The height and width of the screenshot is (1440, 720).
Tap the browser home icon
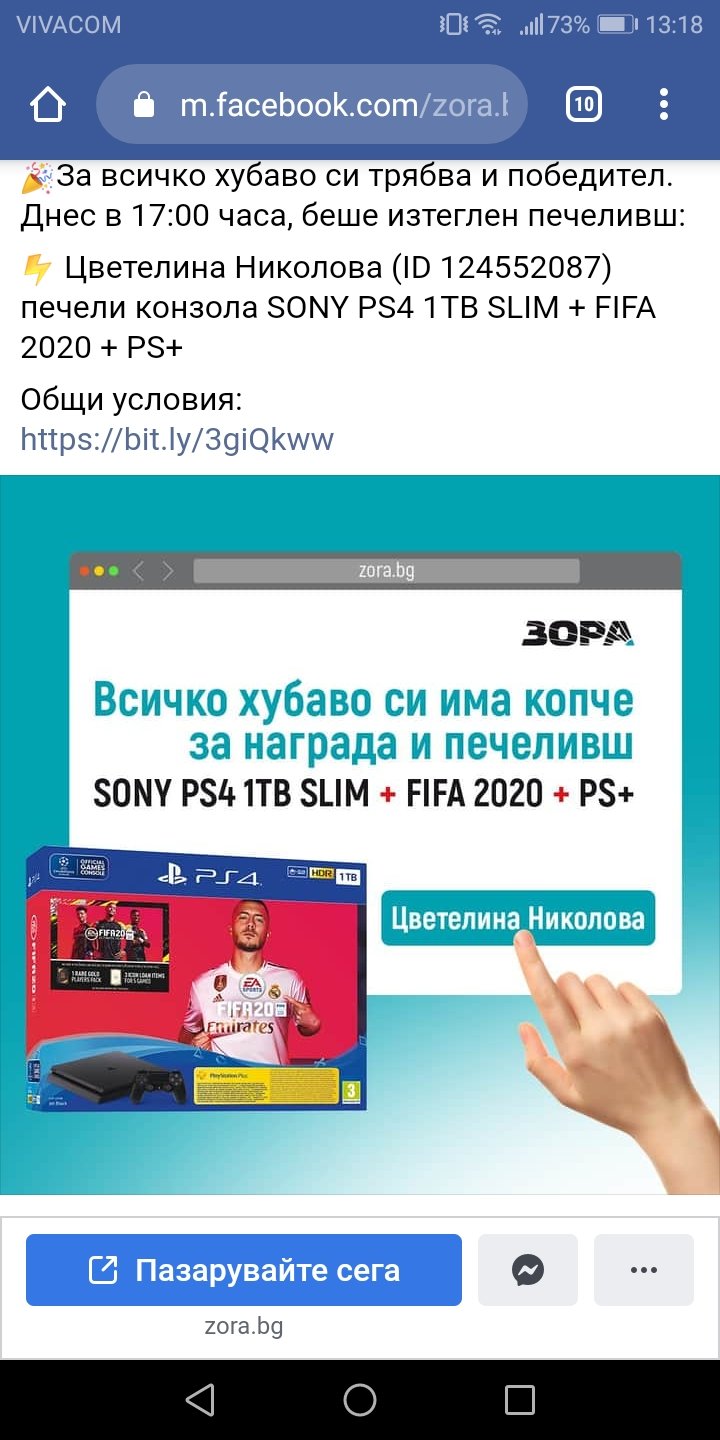click(x=48, y=105)
